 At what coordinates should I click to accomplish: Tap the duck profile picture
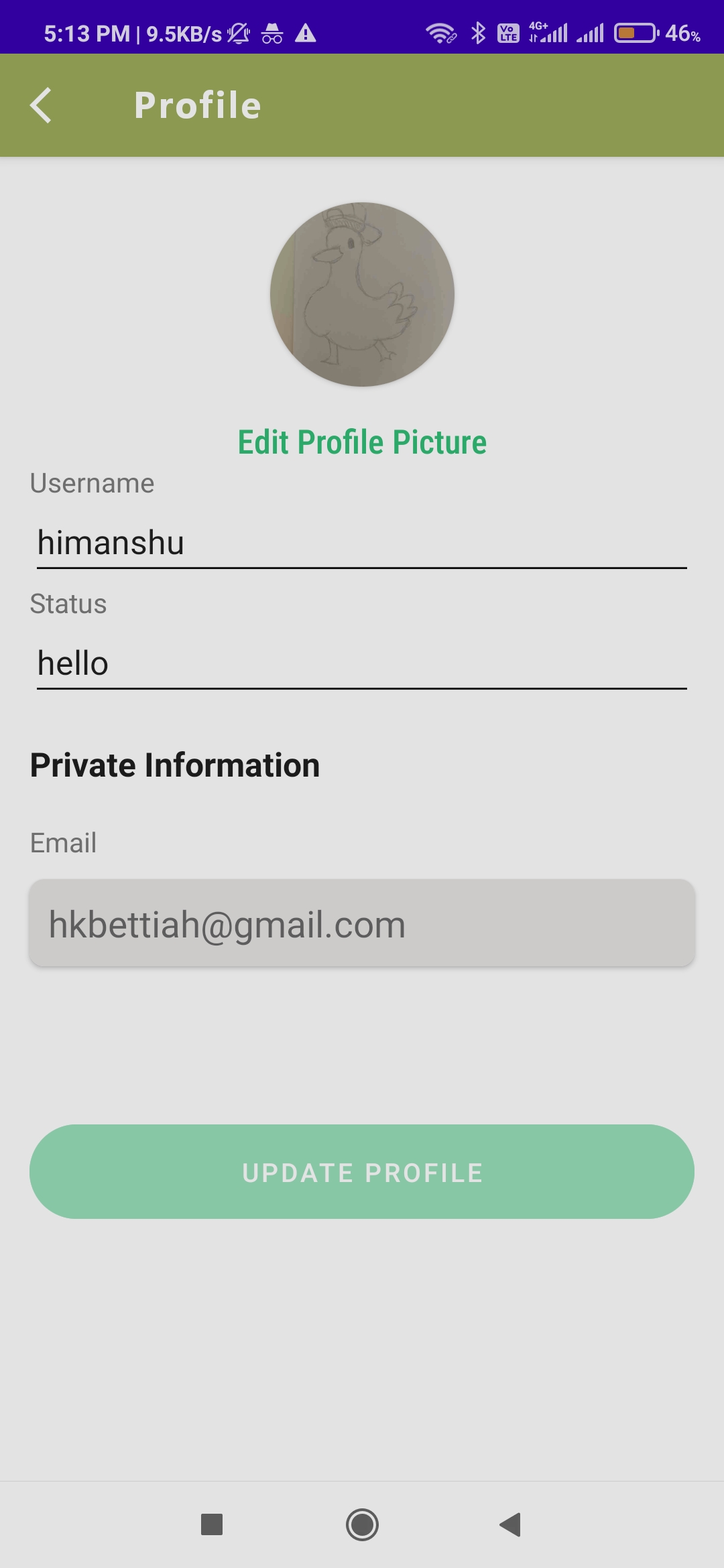pyautogui.click(x=362, y=294)
